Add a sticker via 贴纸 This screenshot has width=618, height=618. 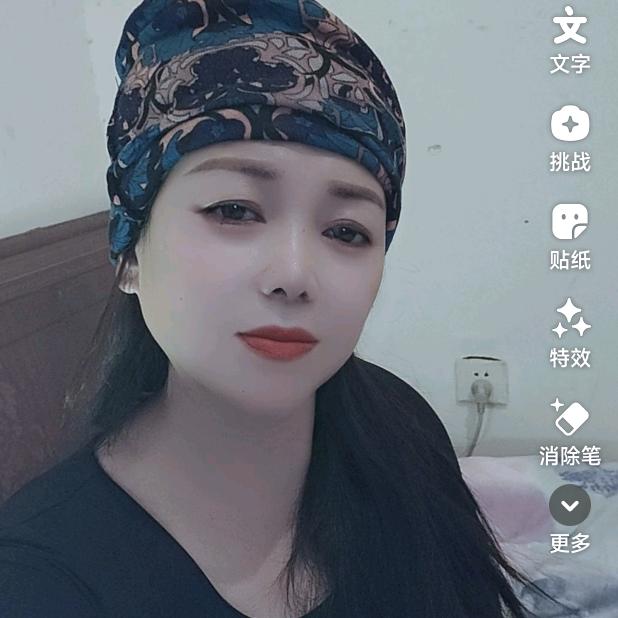click(x=570, y=223)
